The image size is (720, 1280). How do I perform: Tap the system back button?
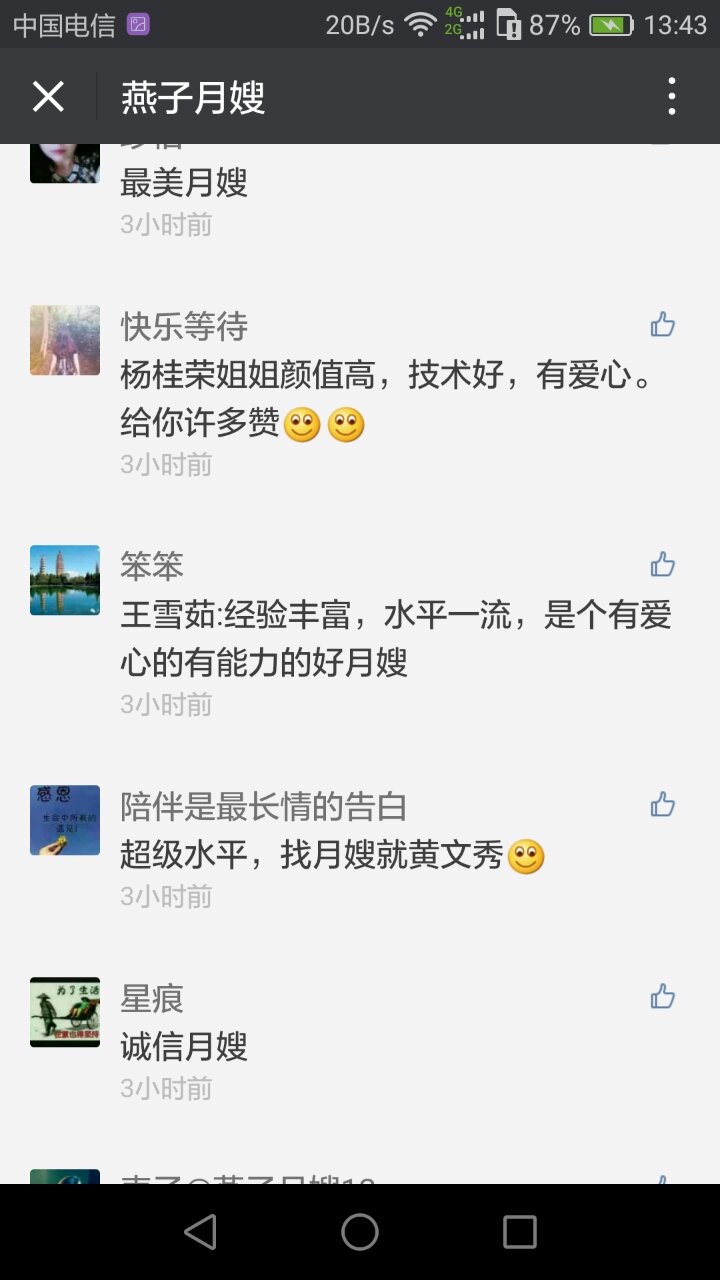point(201,1232)
